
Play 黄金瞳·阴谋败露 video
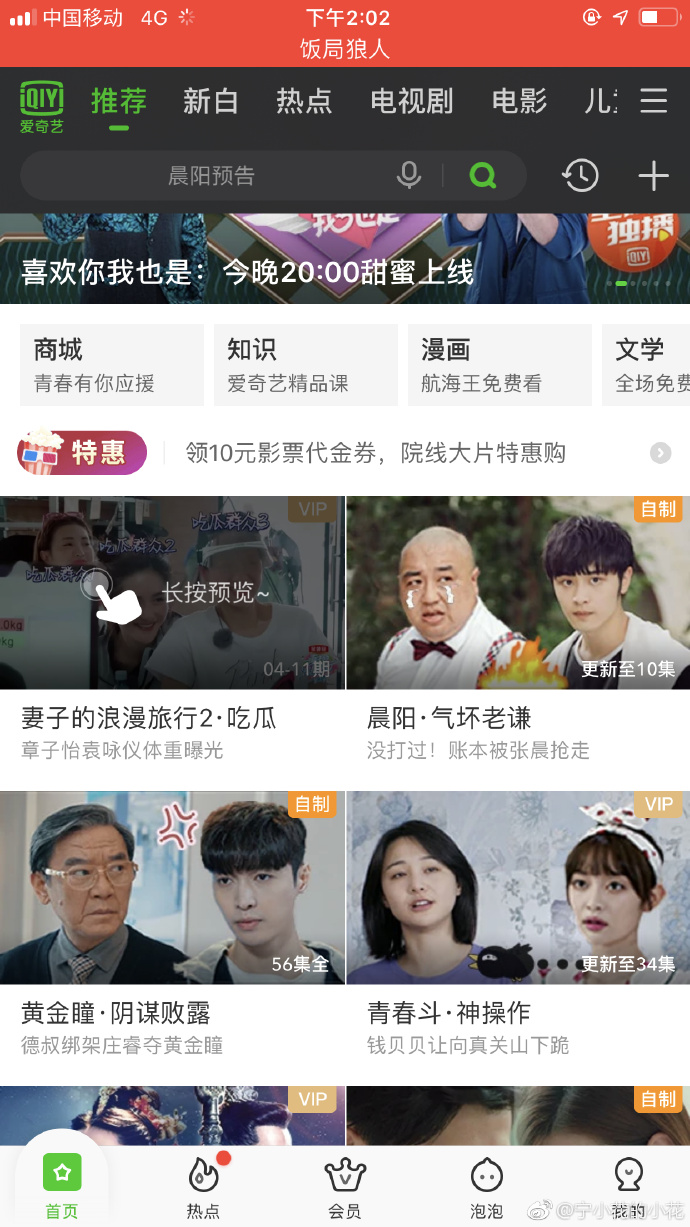tap(172, 887)
